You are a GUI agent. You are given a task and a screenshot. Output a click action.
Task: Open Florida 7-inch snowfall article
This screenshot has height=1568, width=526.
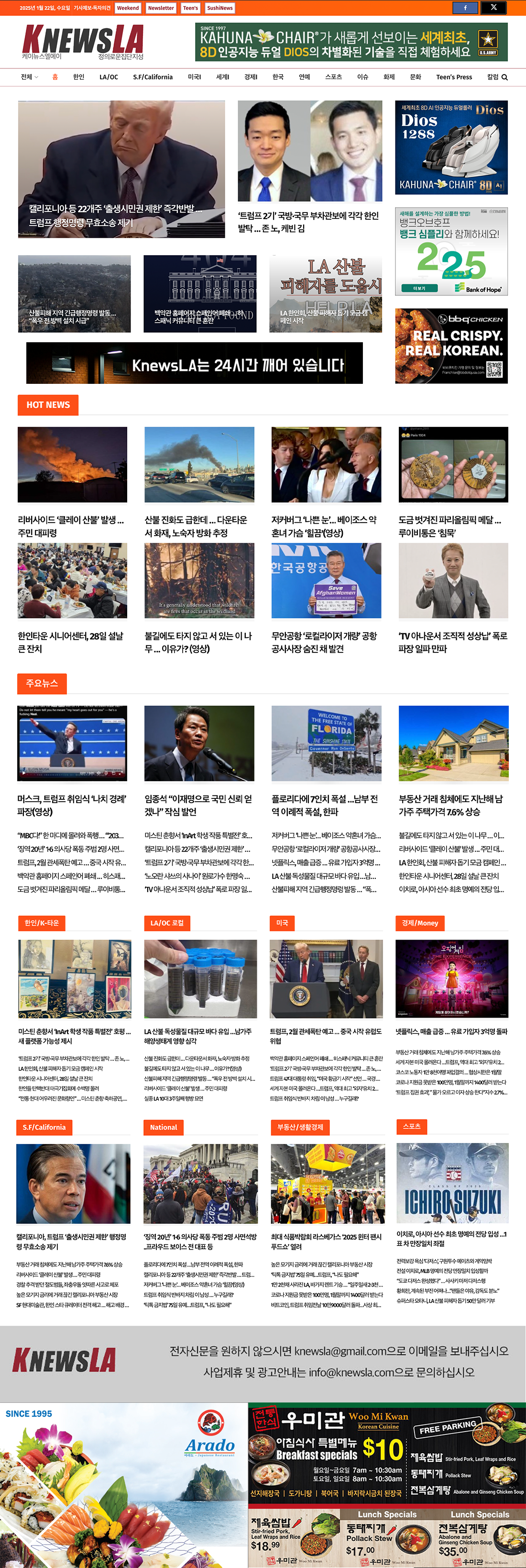(x=325, y=805)
